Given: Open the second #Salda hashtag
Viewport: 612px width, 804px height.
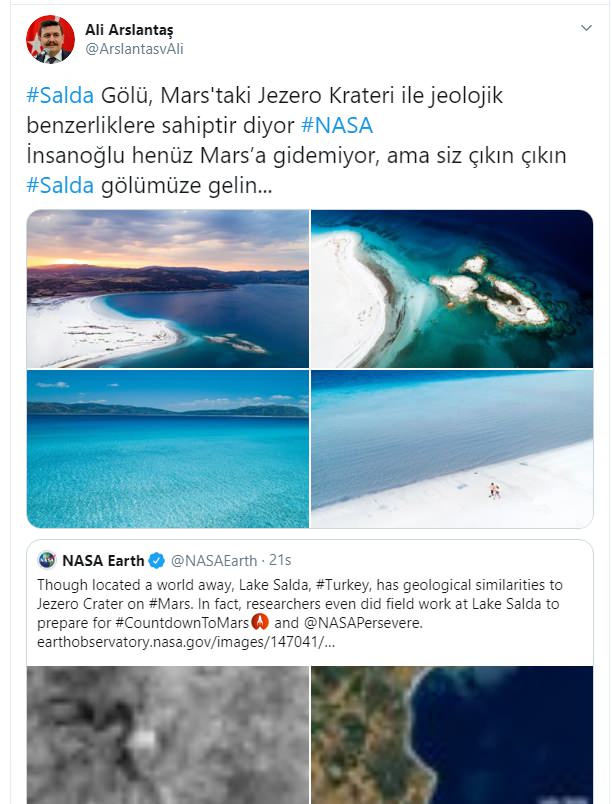Looking at the screenshot, I should coord(60,187).
